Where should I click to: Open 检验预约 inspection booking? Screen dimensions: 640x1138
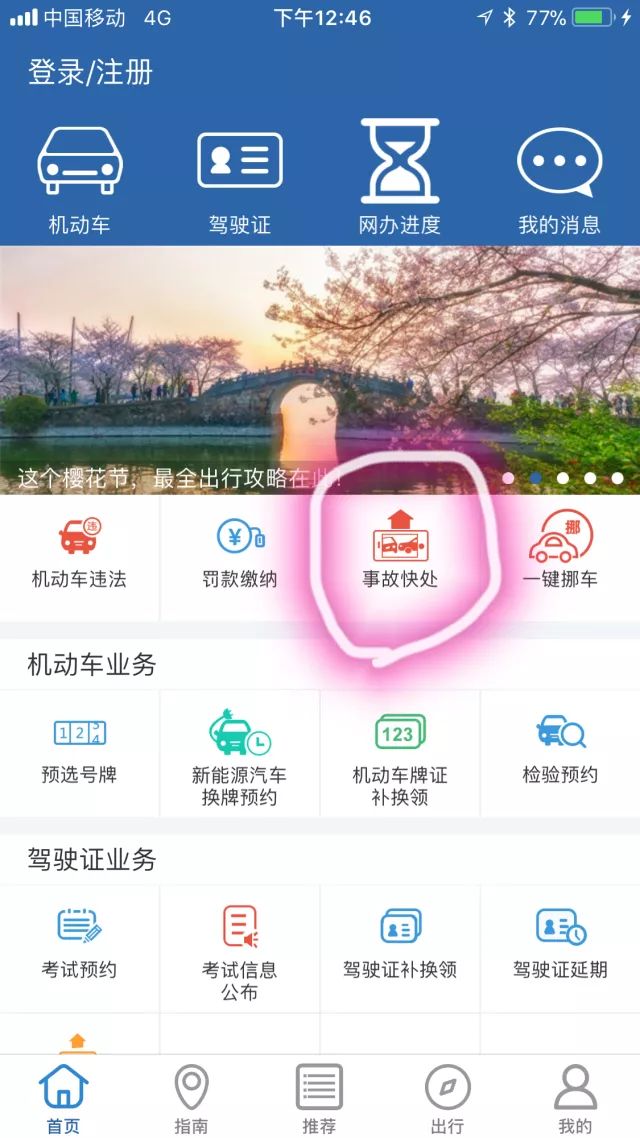point(560,752)
